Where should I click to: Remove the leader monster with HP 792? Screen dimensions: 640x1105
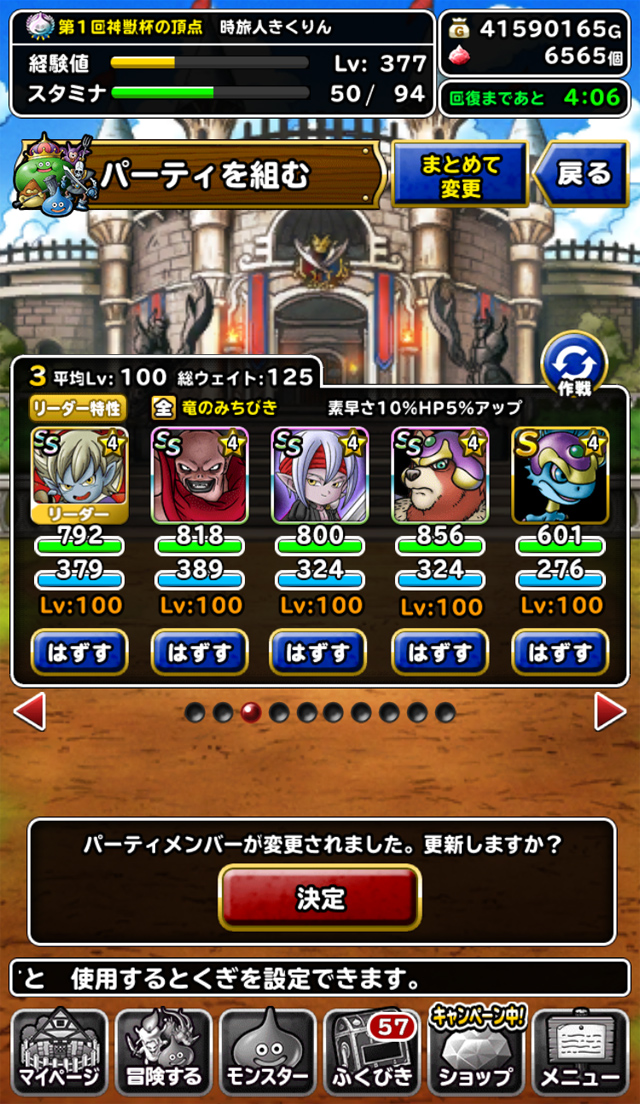pyautogui.click(x=80, y=653)
